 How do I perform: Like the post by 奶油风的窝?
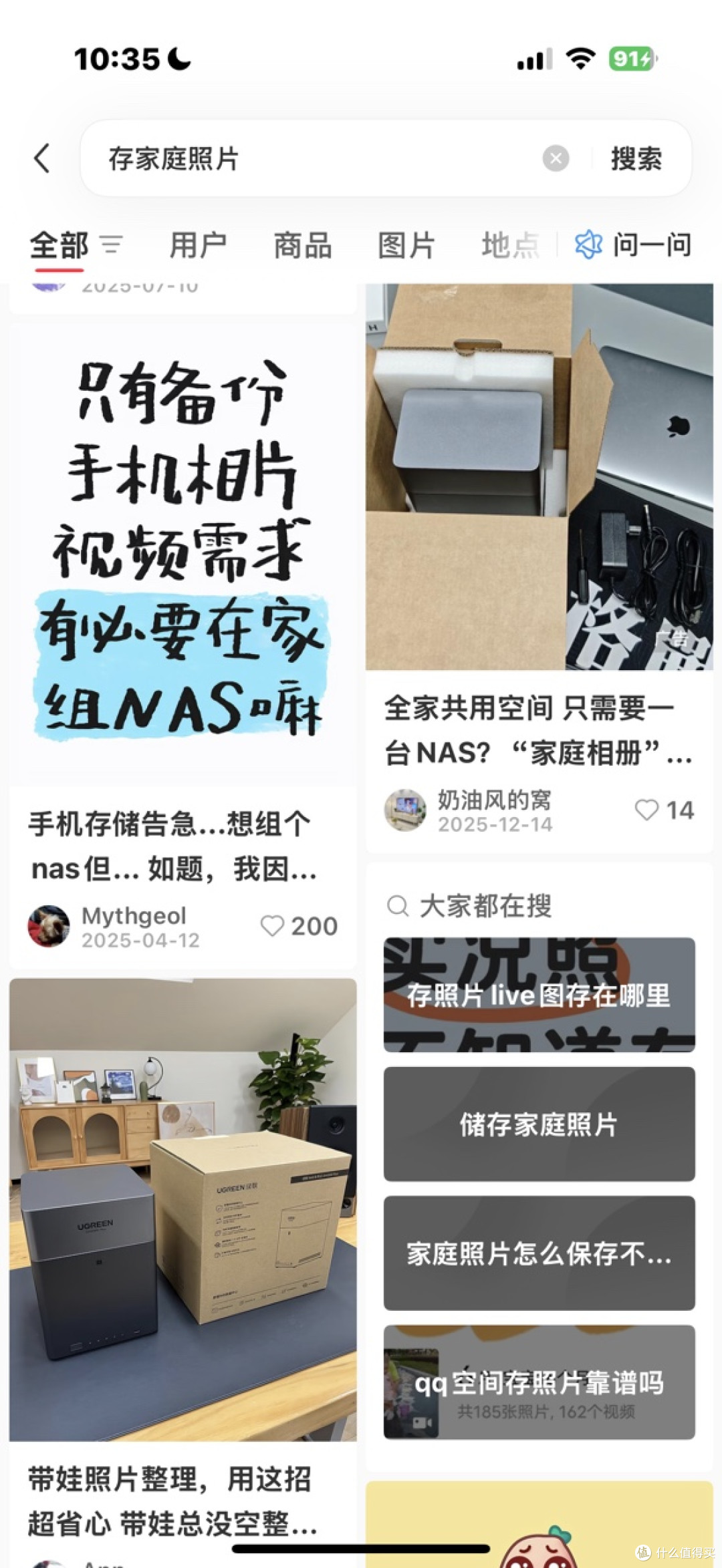tap(664, 810)
